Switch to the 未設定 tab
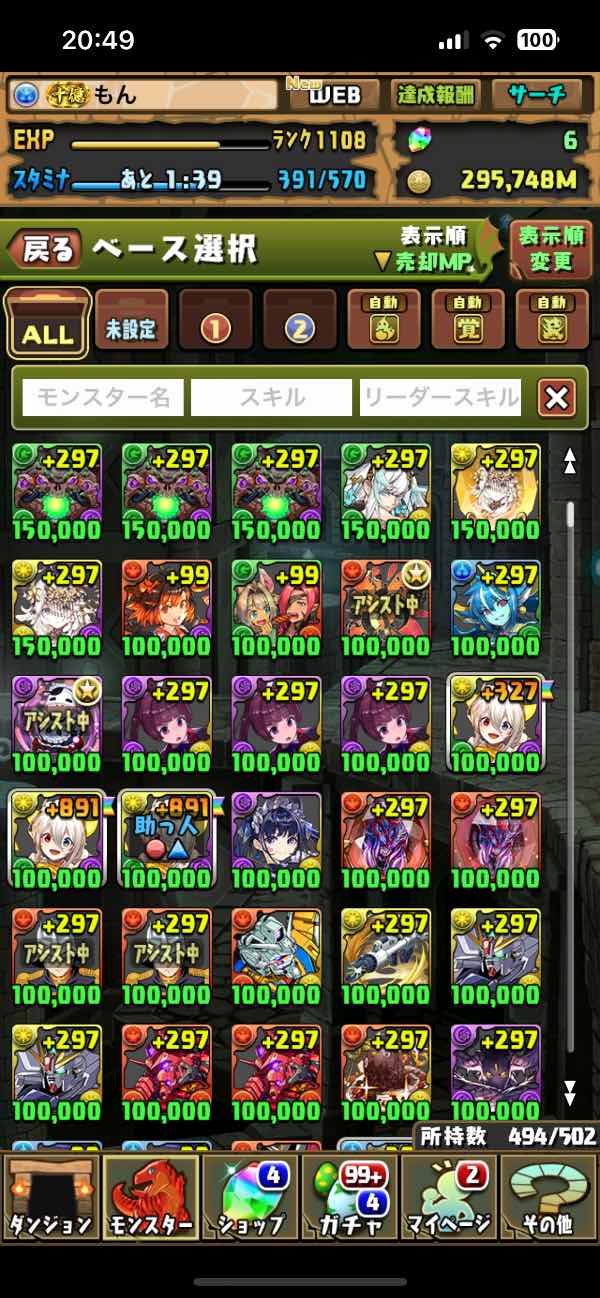Screen dimensions: 600x1298 [x=132, y=324]
